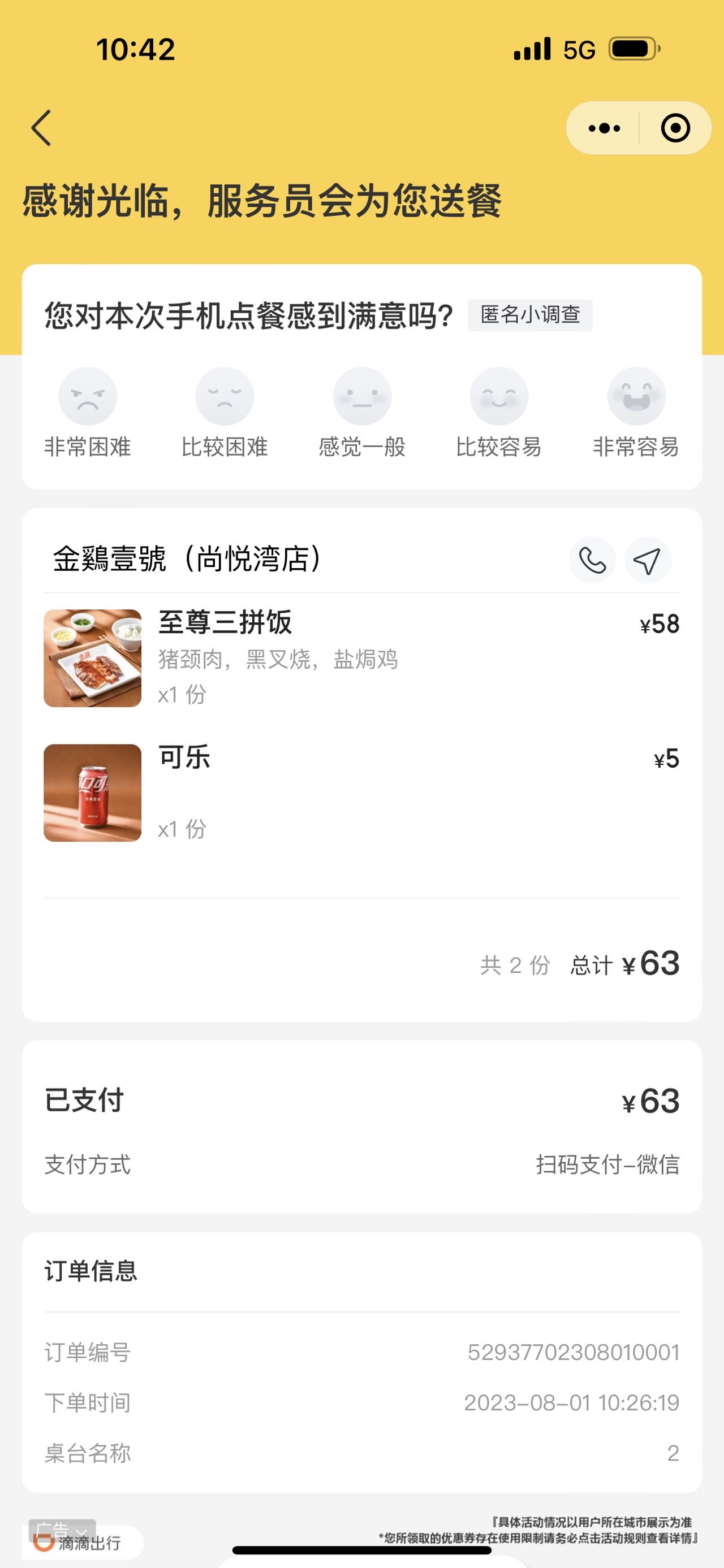Screen dimensions: 724x1568
Task: Choose the 比较容易 rating
Action: [499, 413]
